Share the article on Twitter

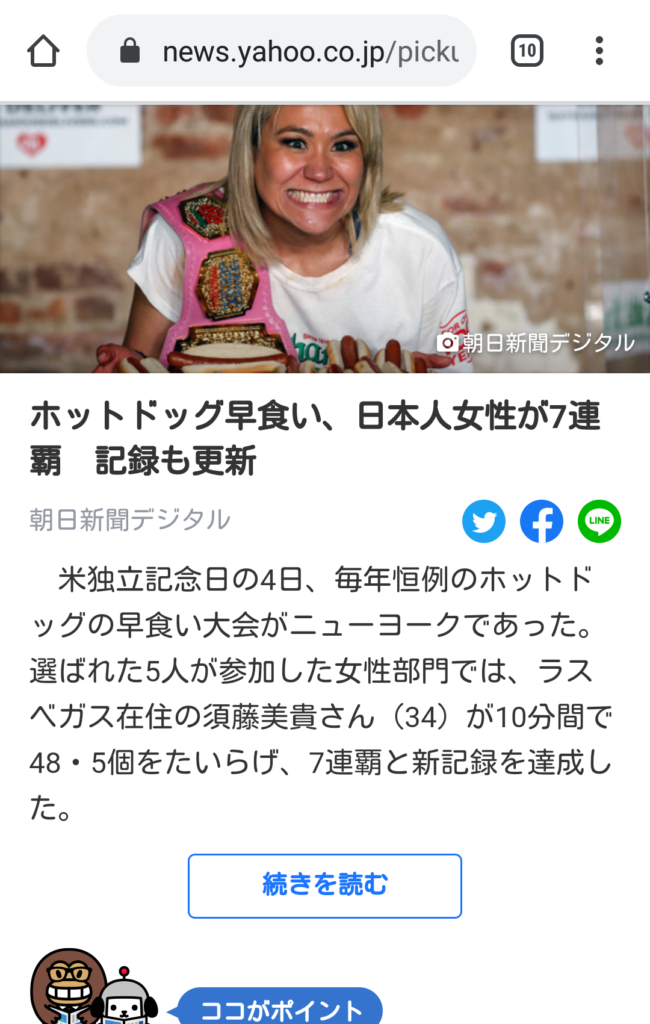[484, 521]
